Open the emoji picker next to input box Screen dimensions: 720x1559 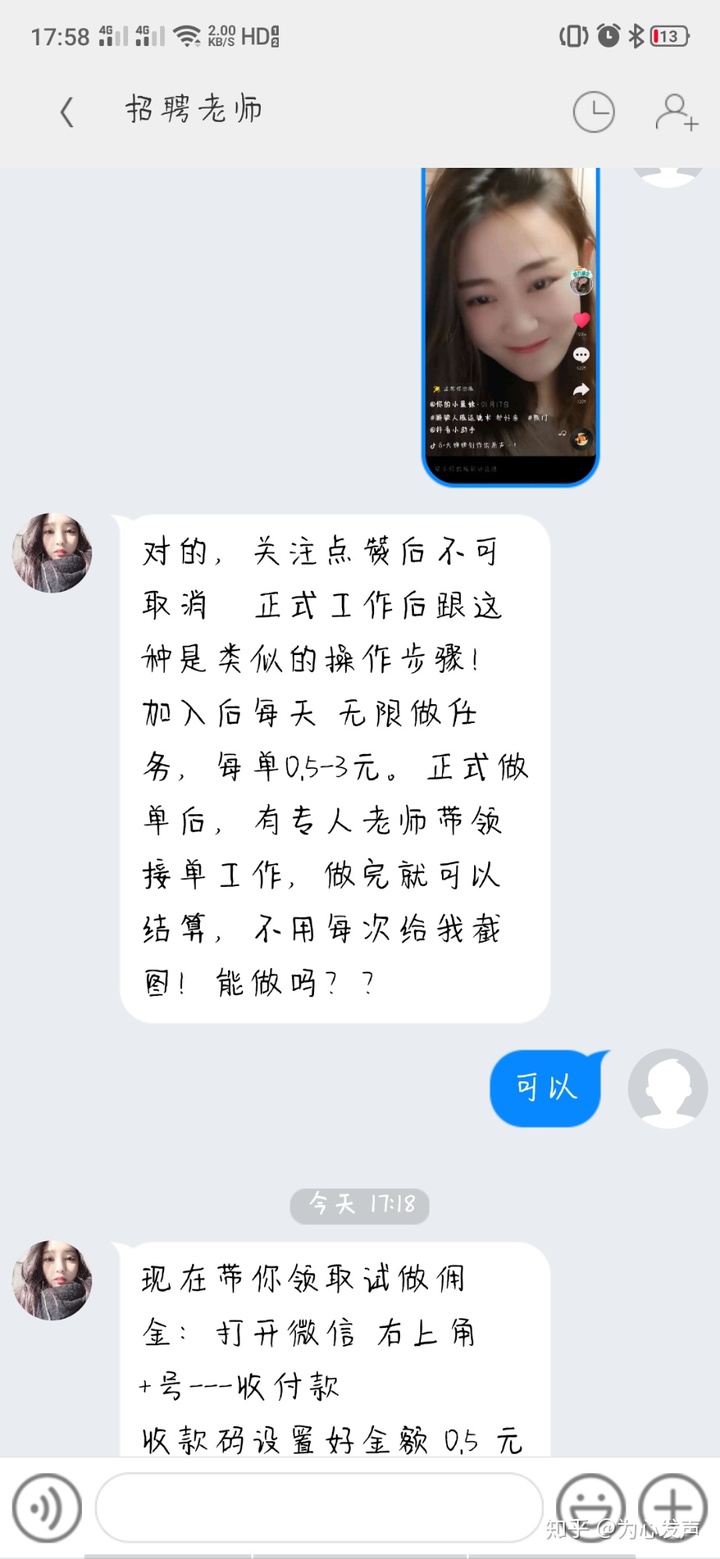(592, 1507)
